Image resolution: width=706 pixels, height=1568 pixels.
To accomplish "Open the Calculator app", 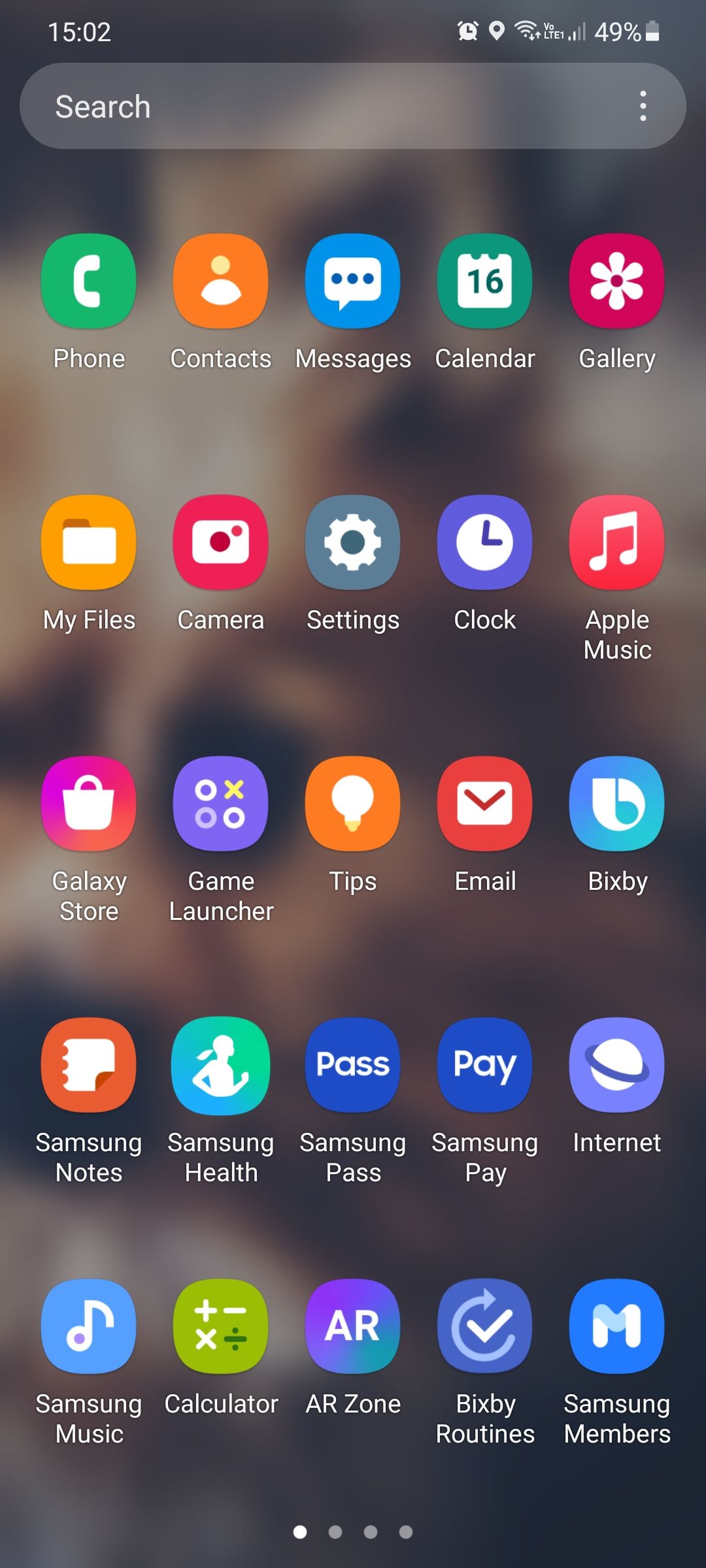I will click(220, 1325).
